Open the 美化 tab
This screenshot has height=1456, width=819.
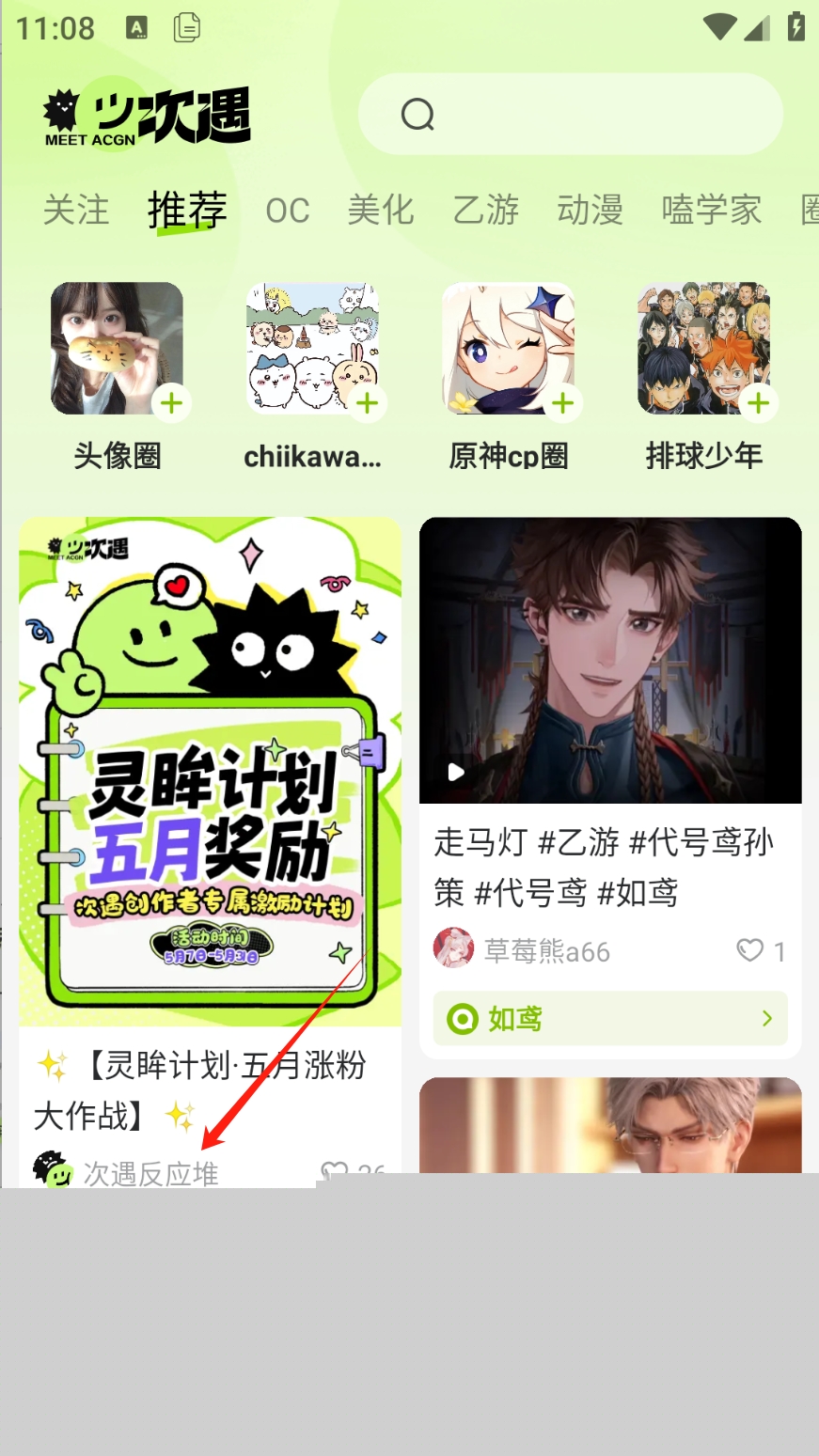381,210
